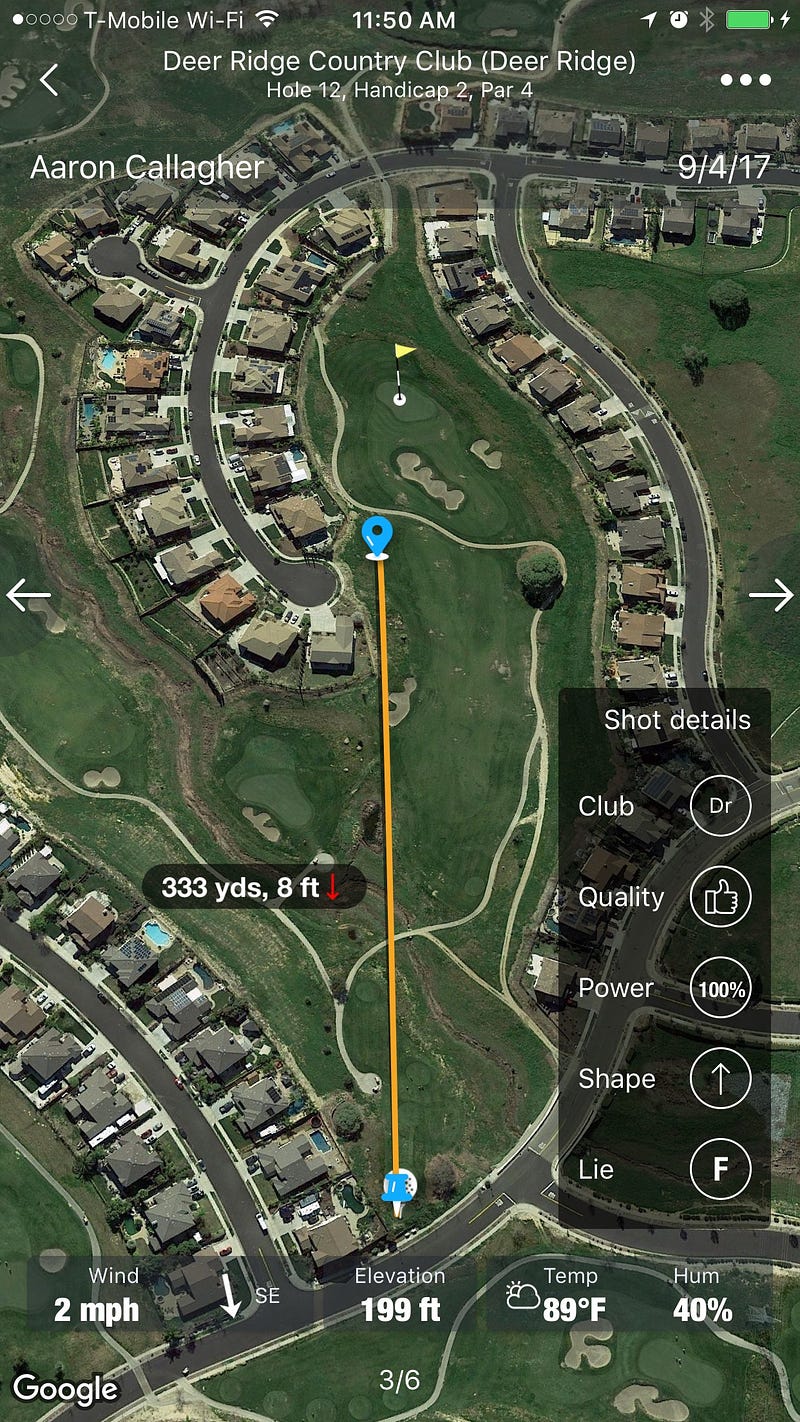Select the blue shot landing pin
This screenshot has width=800, height=1422.
(377, 536)
